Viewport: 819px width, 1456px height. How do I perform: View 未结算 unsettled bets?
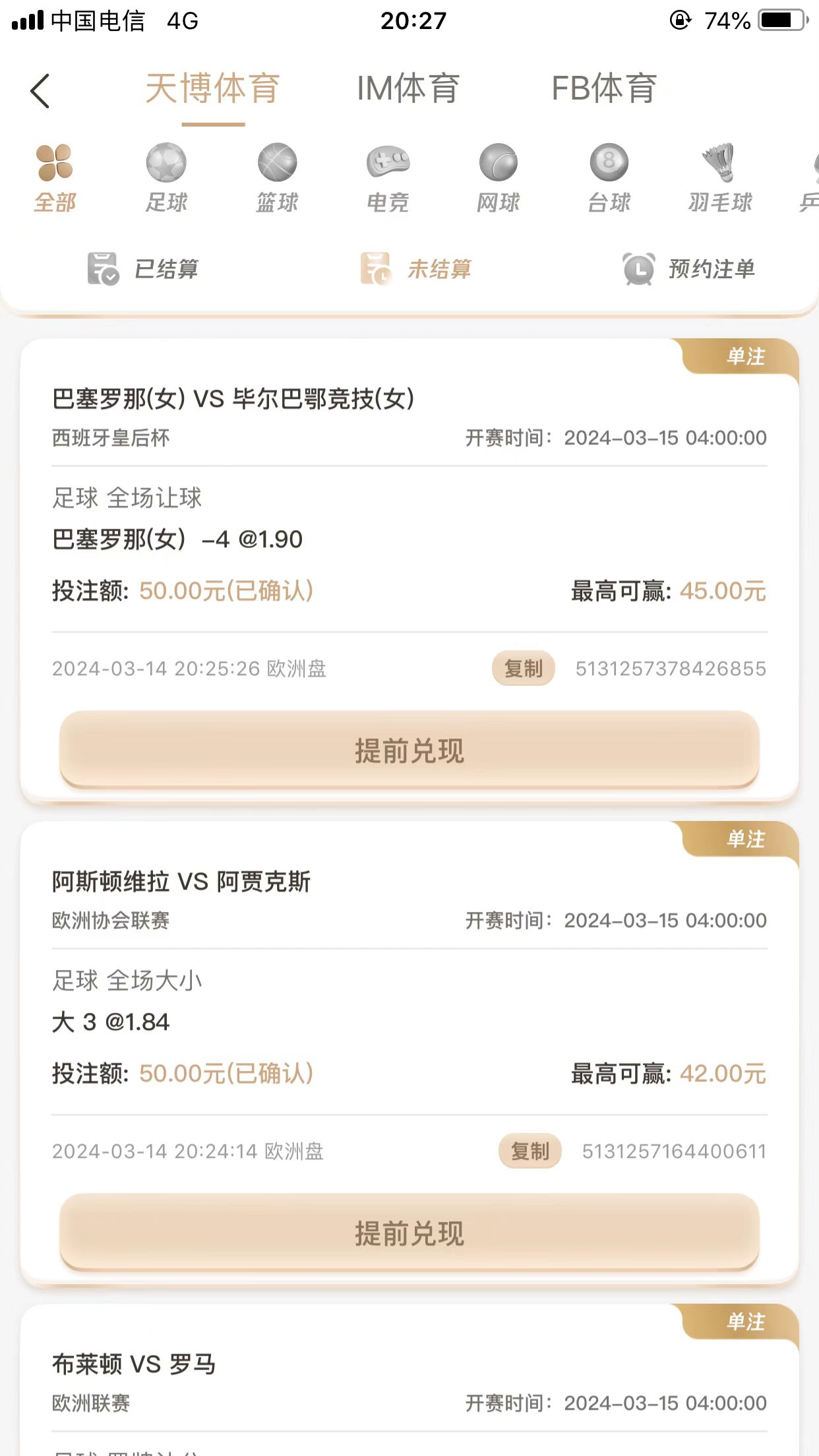tap(415, 269)
